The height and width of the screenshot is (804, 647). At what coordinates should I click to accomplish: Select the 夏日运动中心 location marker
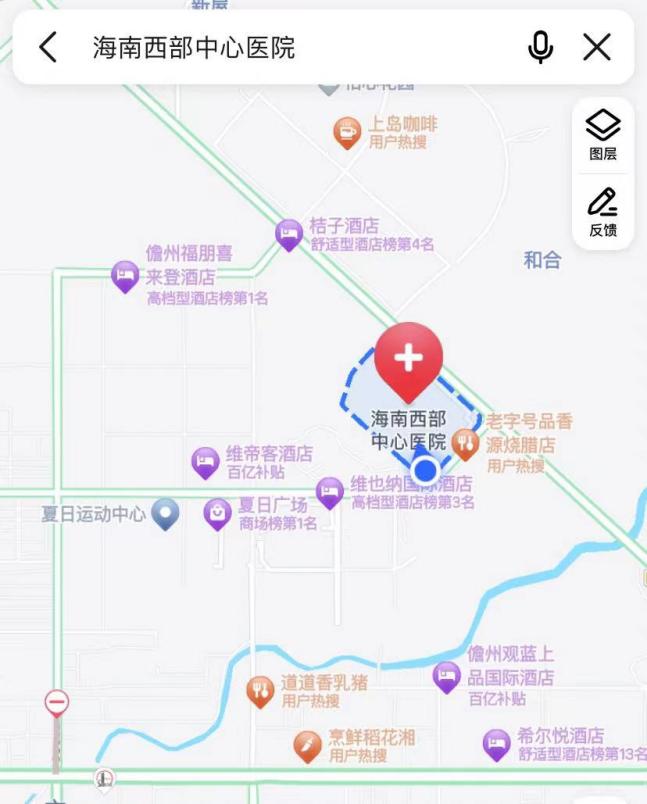click(165, 514)
